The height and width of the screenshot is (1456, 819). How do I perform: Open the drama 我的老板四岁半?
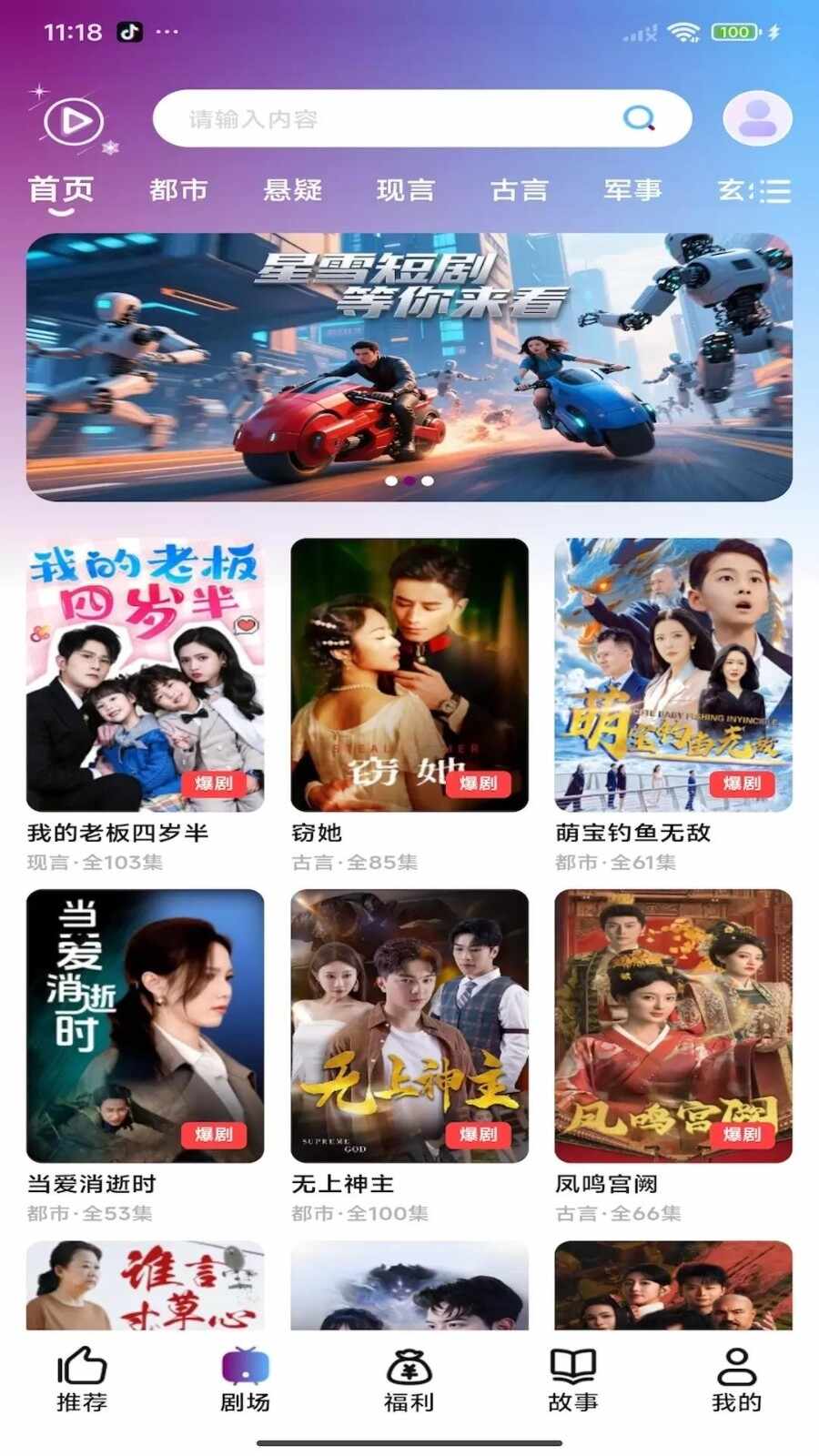pos(146,675)
